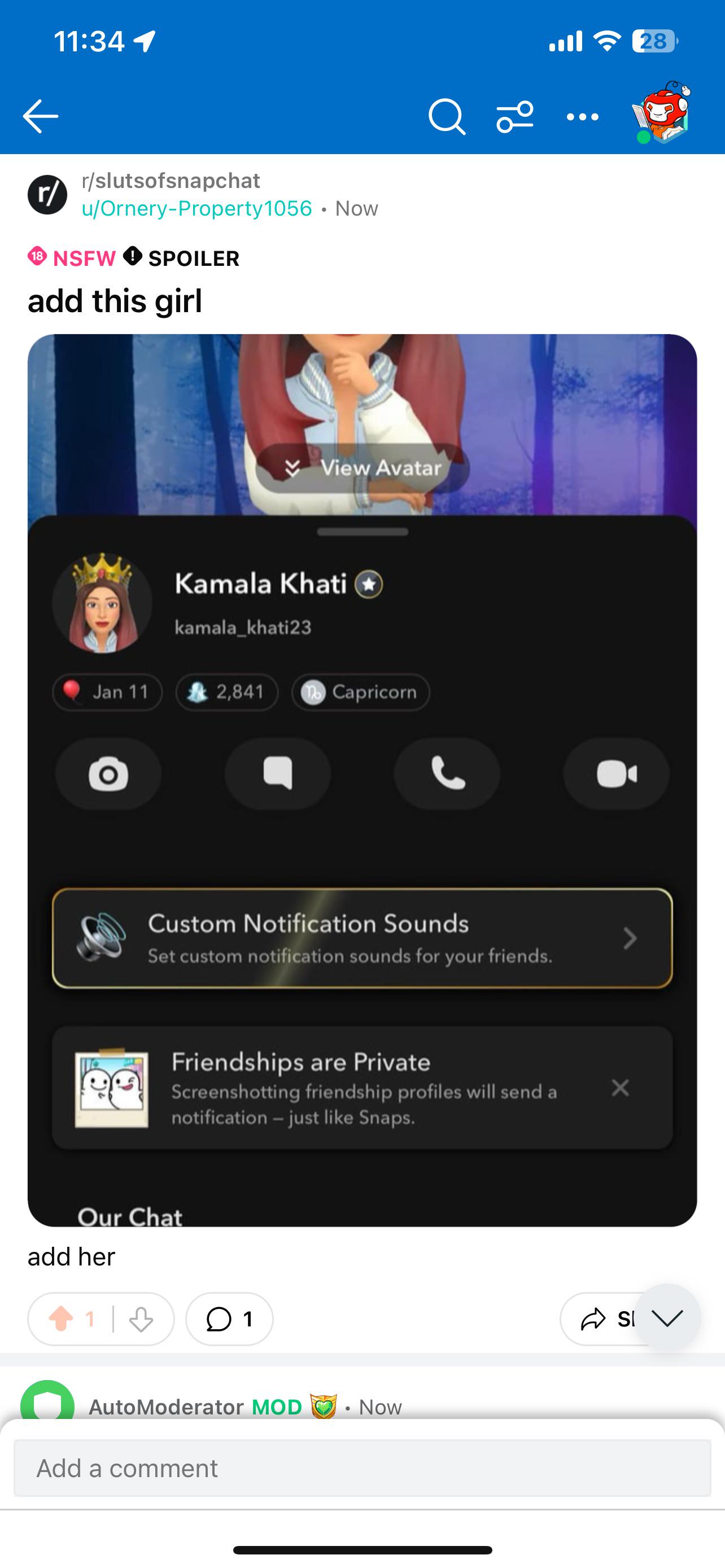Open the r/slutsofsnapchat community
The height and width of the screenshot is (1568, 725).
point(171,181)
